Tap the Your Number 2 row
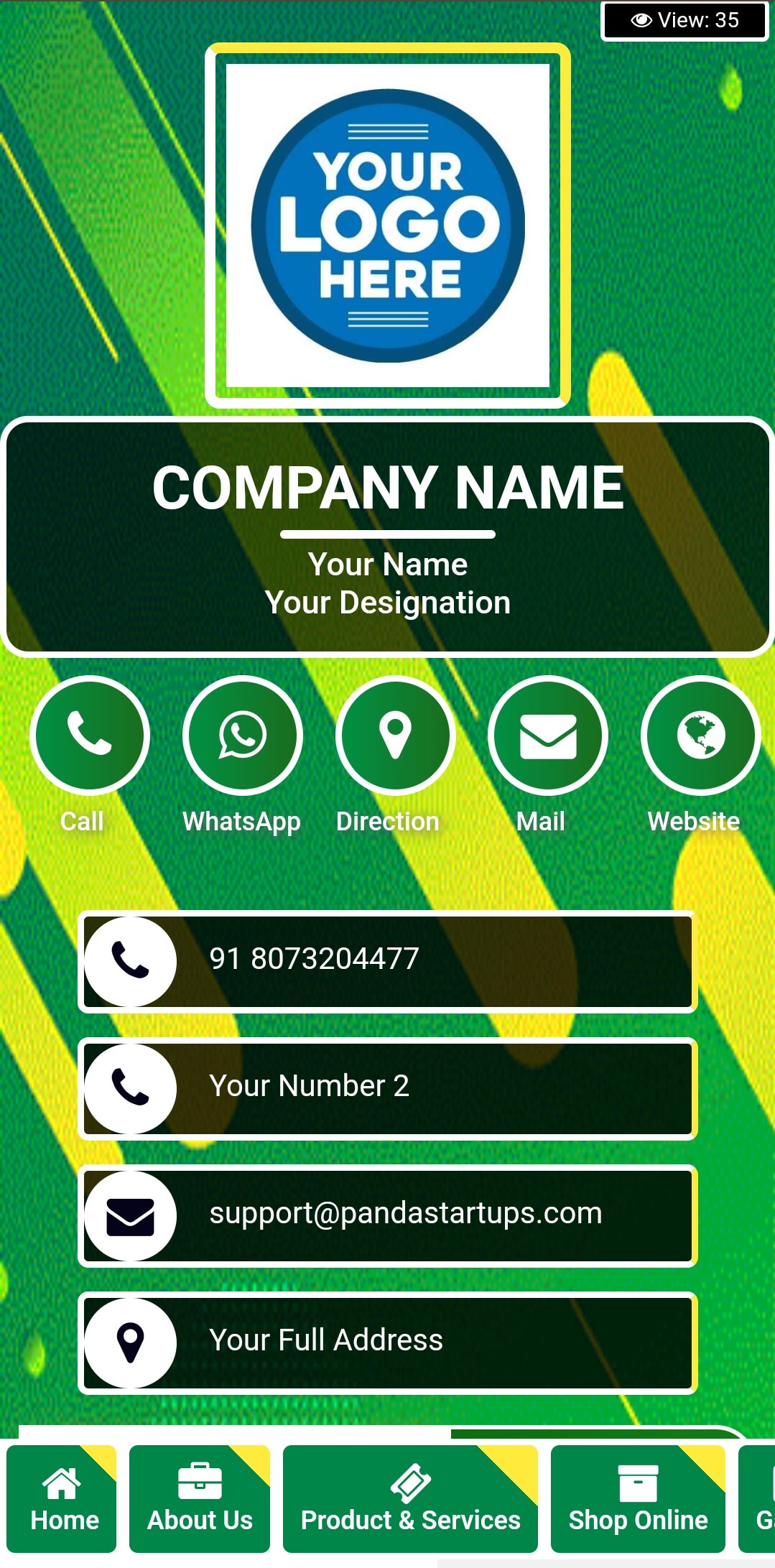The height and width of the screenshot is (1568, 775). [x=387, y=1088]
